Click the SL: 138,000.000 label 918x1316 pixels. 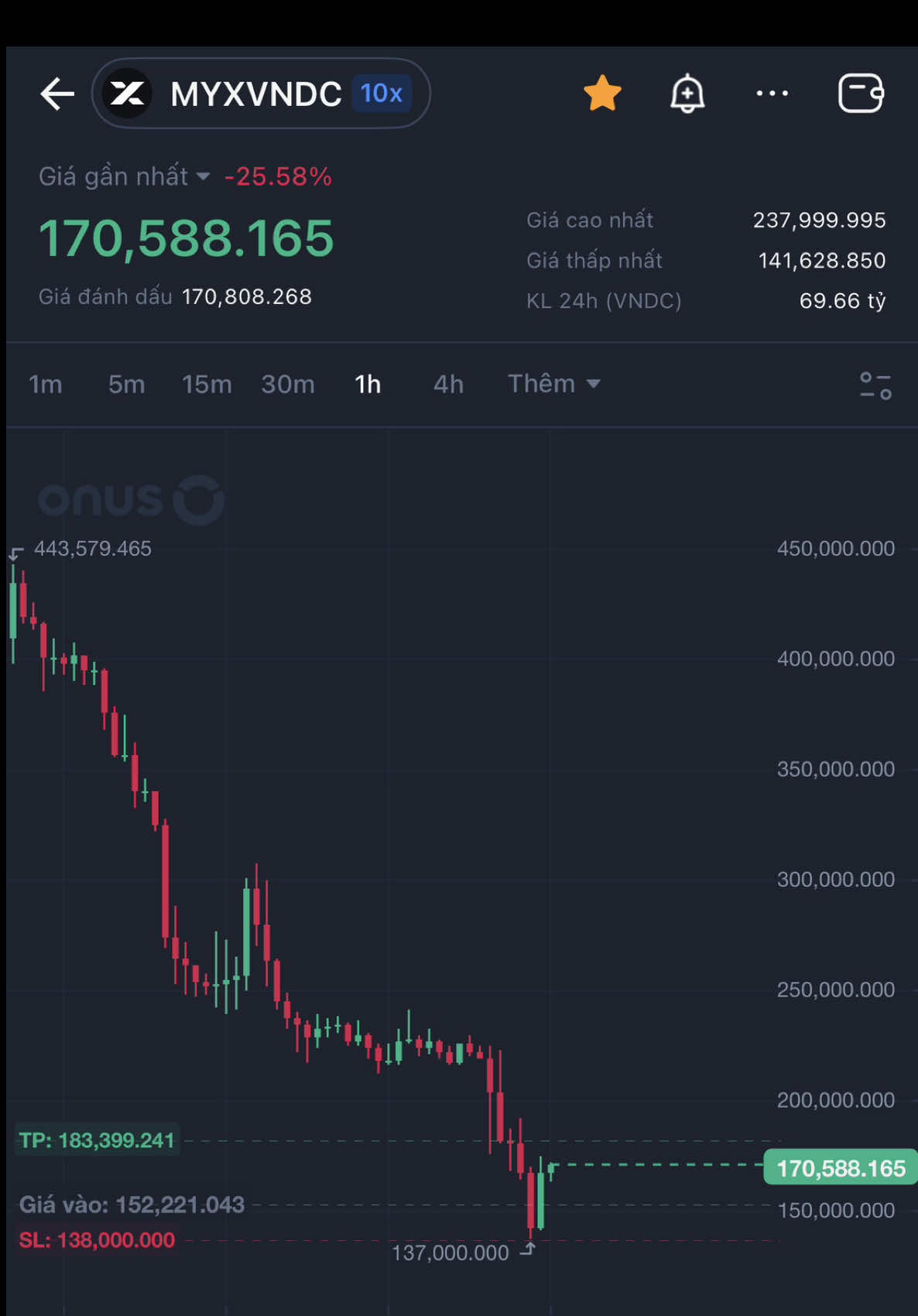97,1239
